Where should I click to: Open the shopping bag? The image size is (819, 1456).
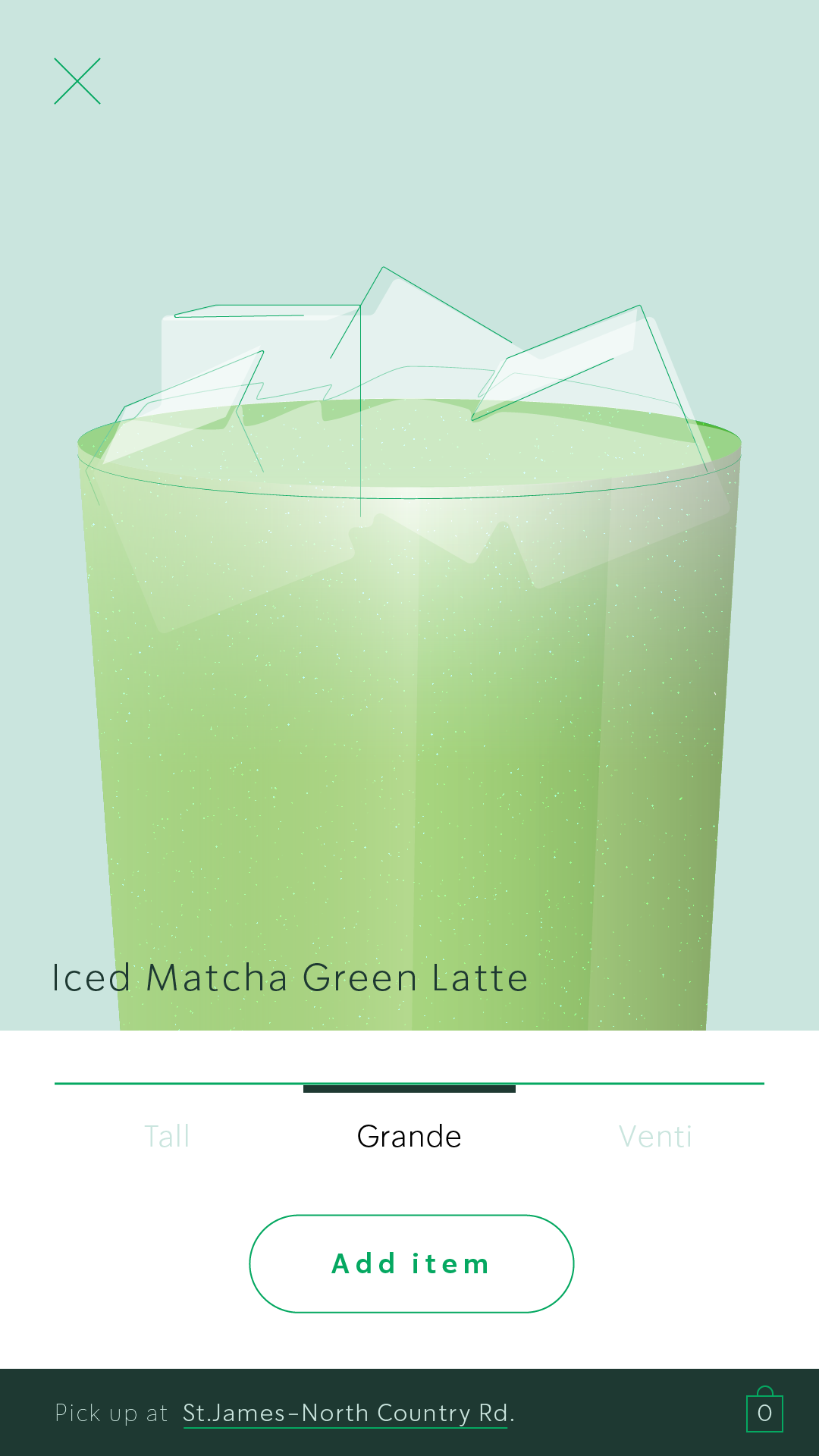(764, 1410)
